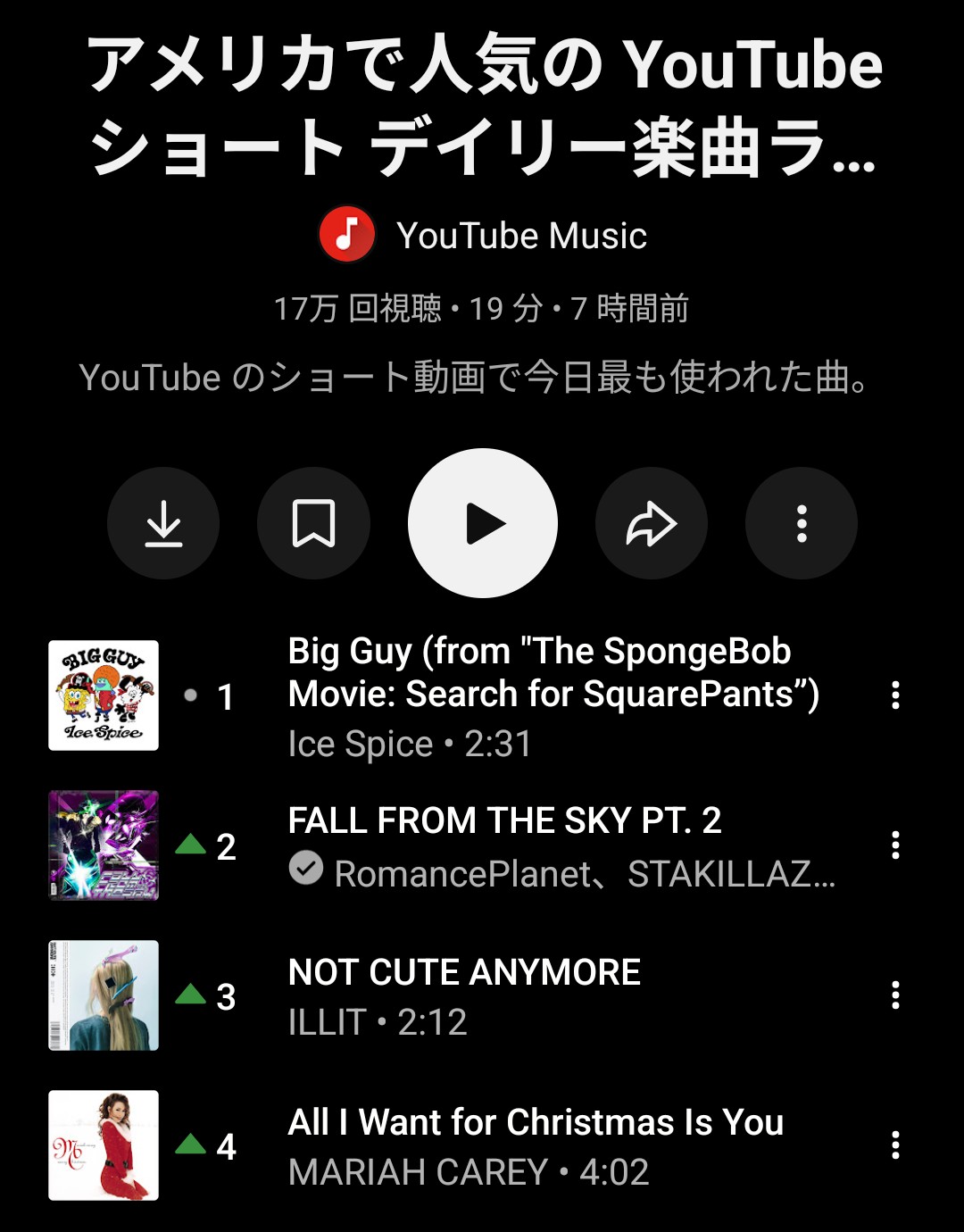Open the playlist overflow menu
Screen dimensions: 964x1232
[802, 523]
